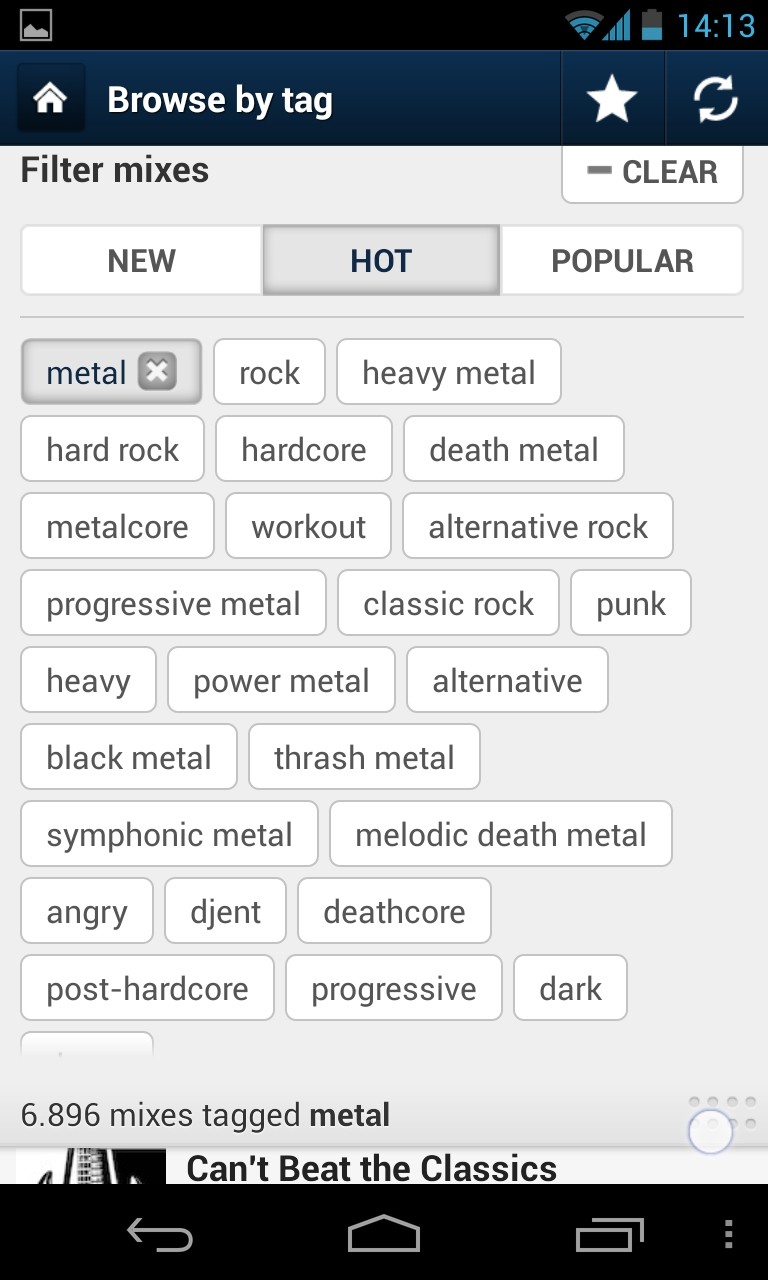Go to the home screen icon
Viewport: 768px width, 1280px height.
coord(50,99)
